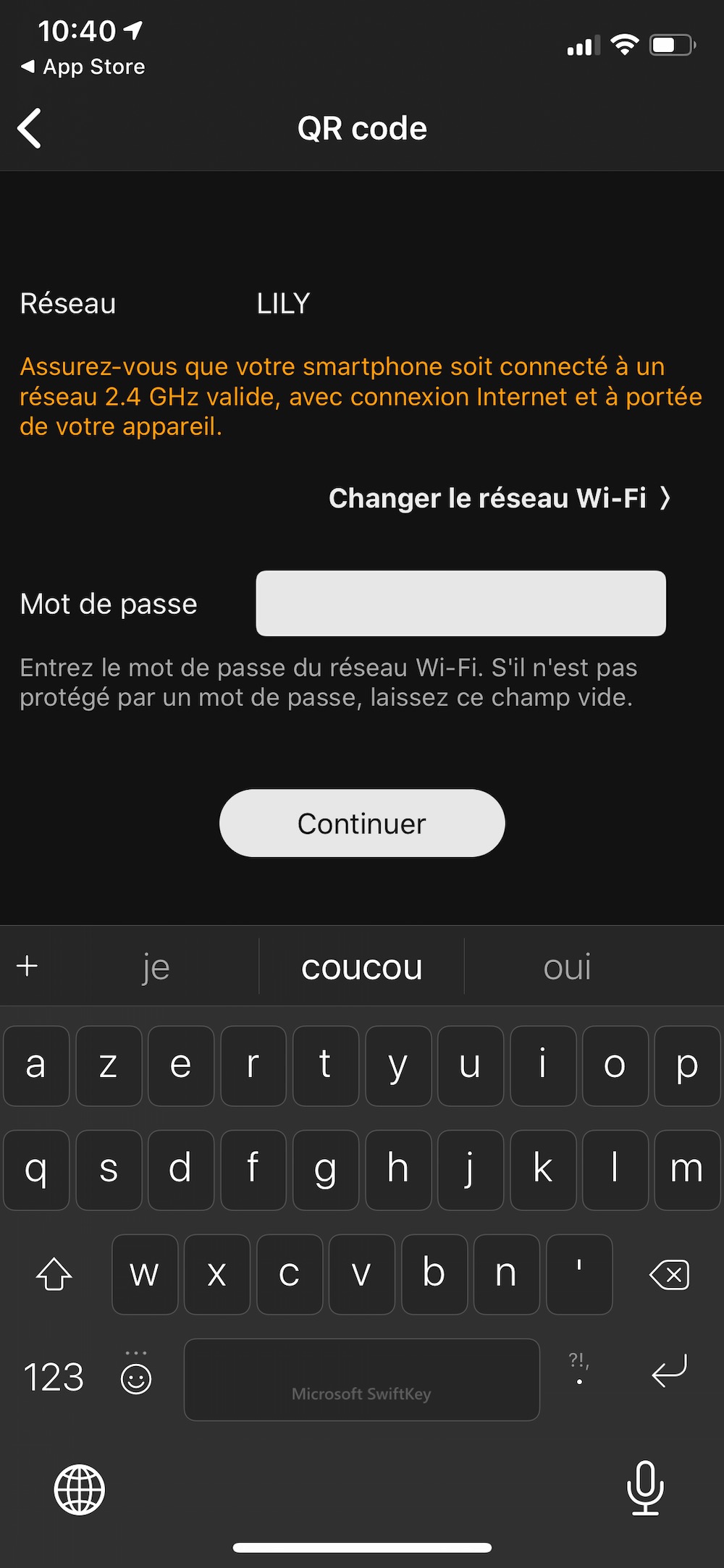The image size is (724, 1568).
Task: Open the plus menu on keyboard toolbar
Action: pos(28,966)
